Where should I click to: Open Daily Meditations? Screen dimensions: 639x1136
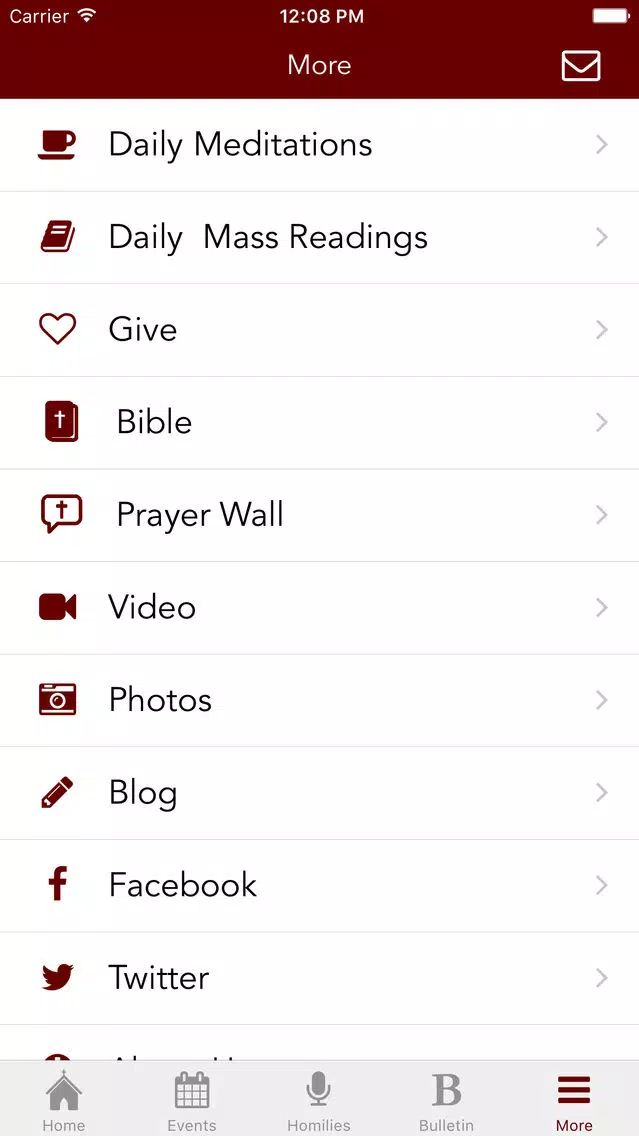tap(320, 145)
